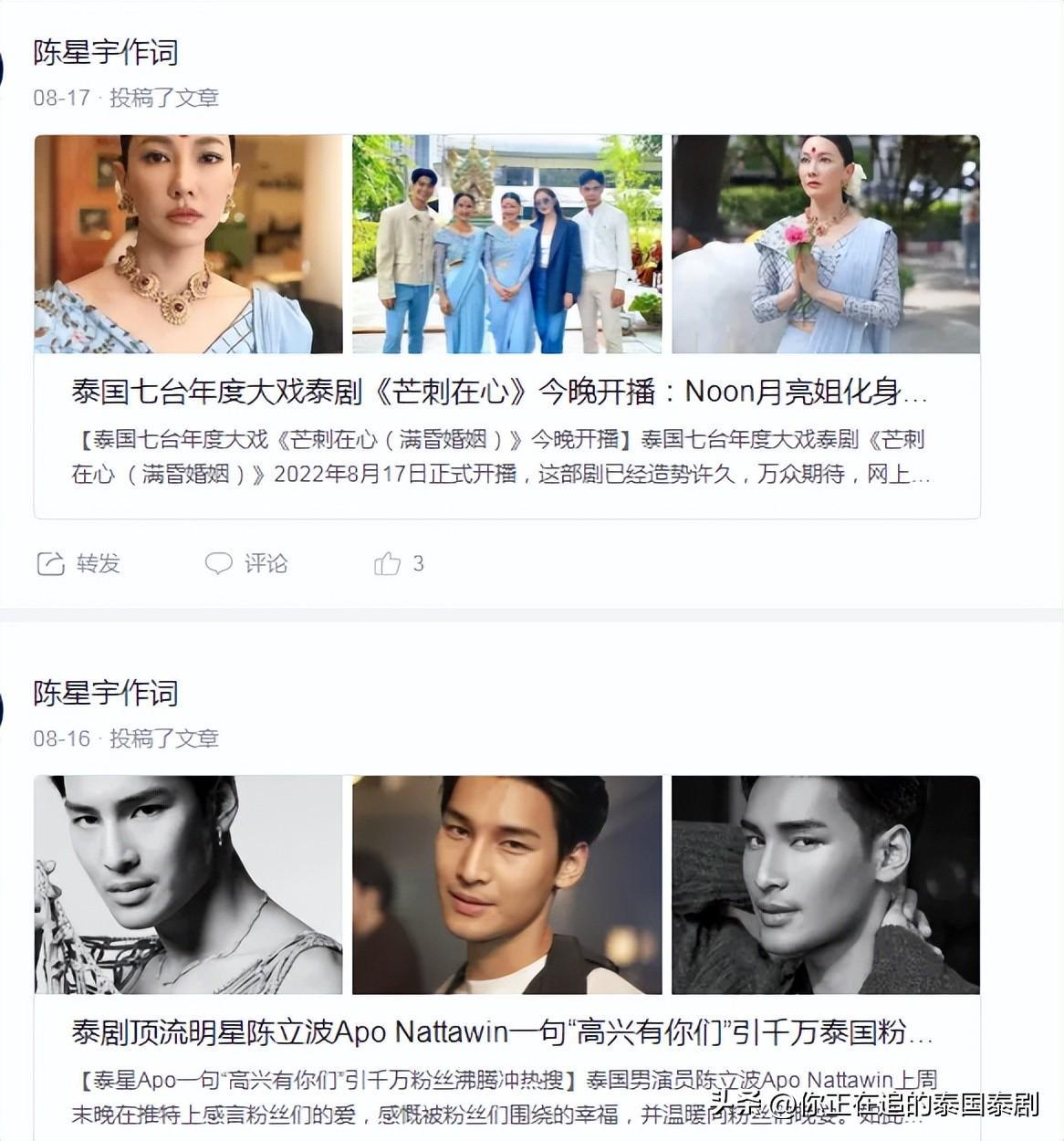Tap the 转发 share button under the 08-17 post
1064x1141 pixels.
(x=78, y=563)
